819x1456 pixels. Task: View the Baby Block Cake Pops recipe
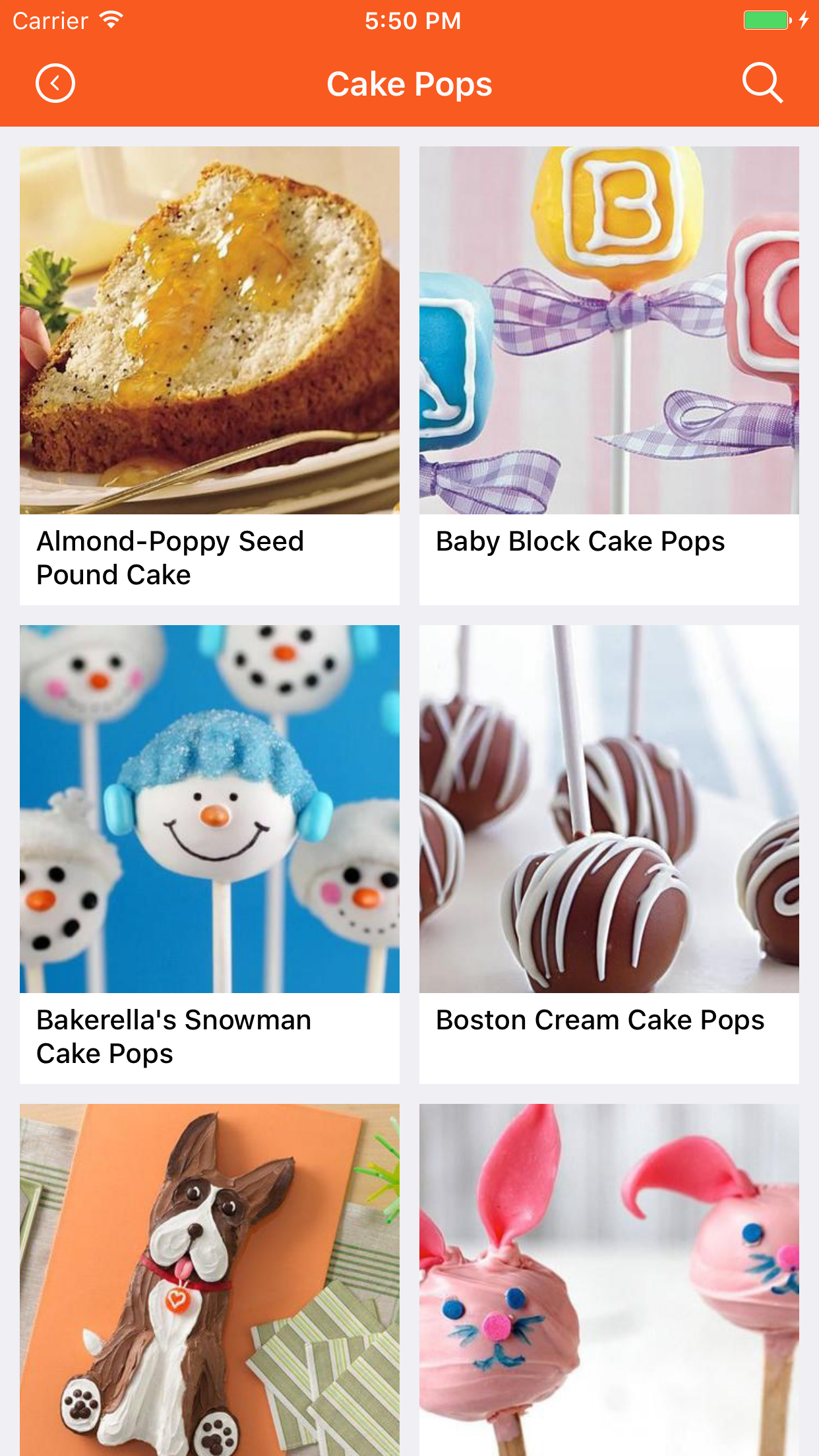609,375
